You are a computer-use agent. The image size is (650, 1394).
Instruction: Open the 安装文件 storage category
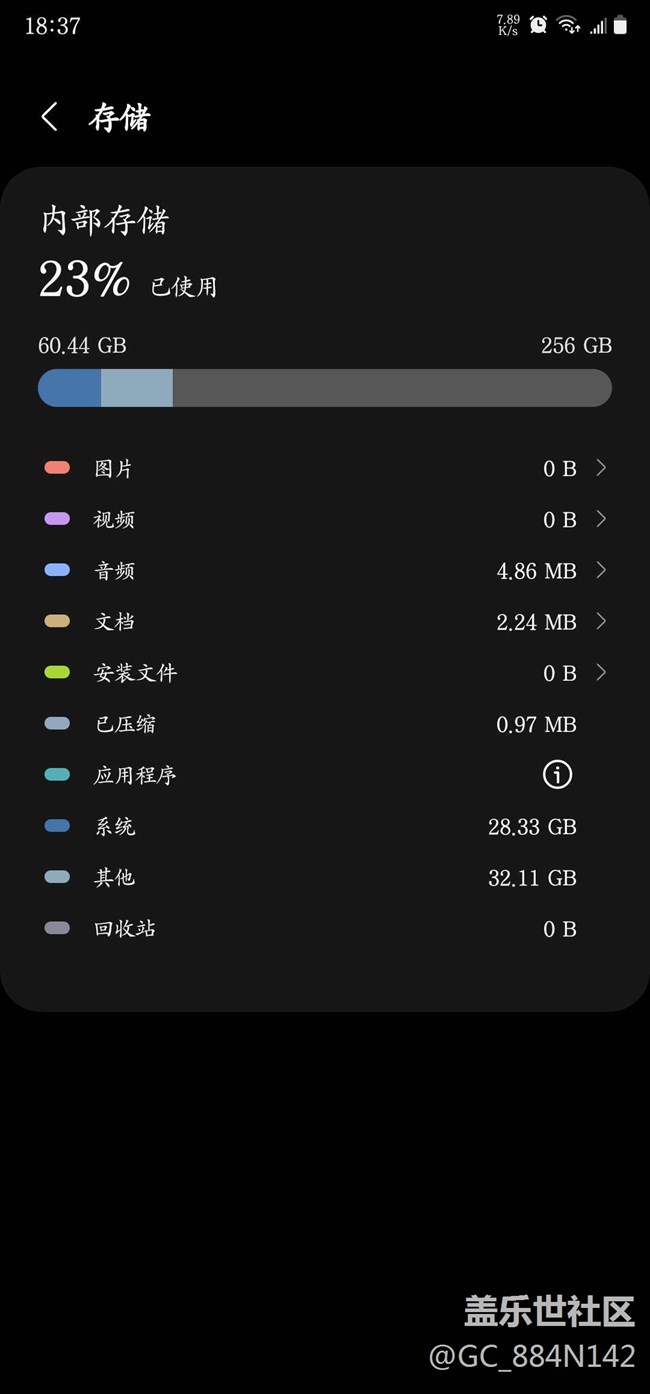325,672
